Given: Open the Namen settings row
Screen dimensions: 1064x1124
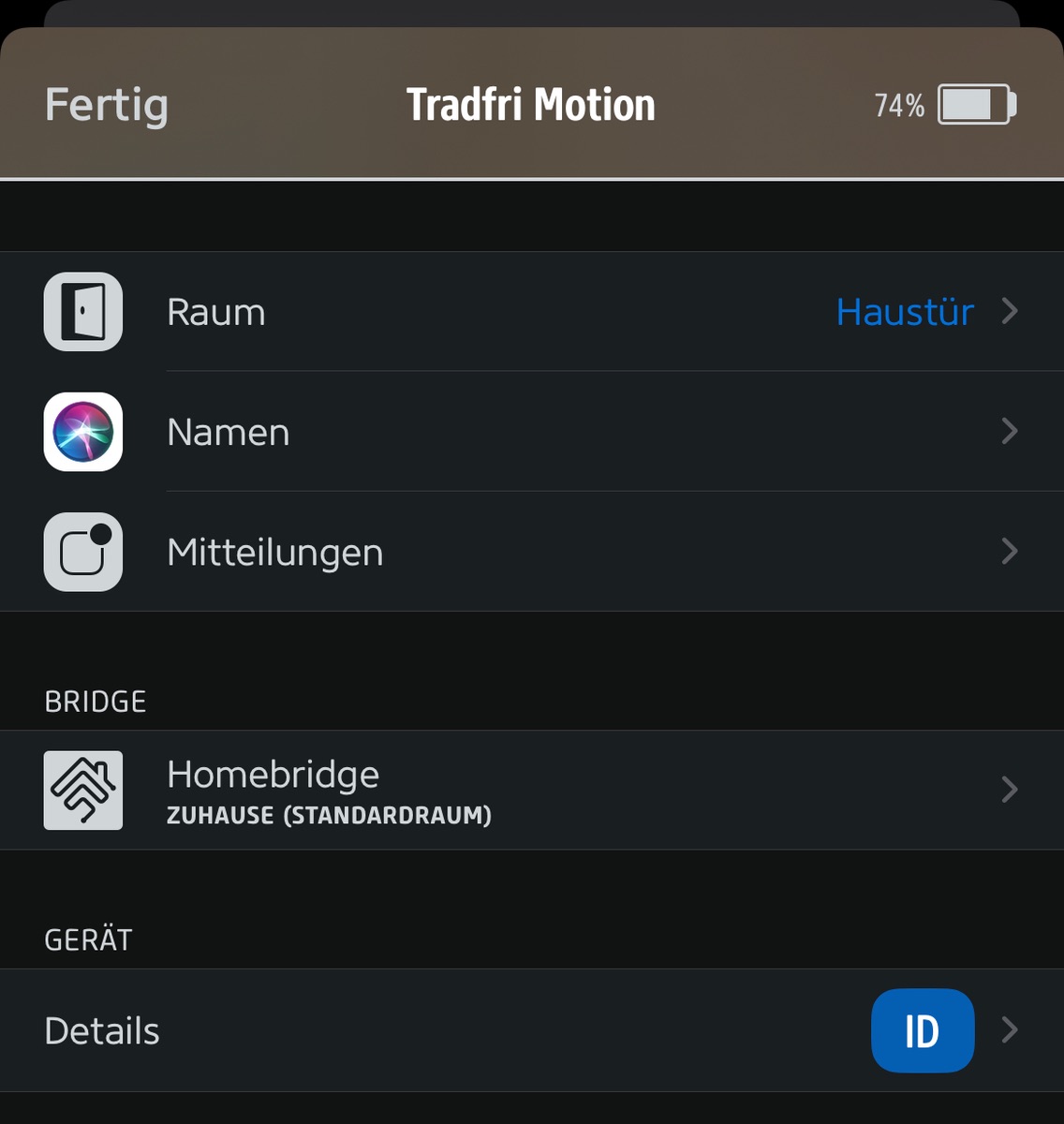Looking at the screenshot, I should pyautogui.click(x=531, y=432).
